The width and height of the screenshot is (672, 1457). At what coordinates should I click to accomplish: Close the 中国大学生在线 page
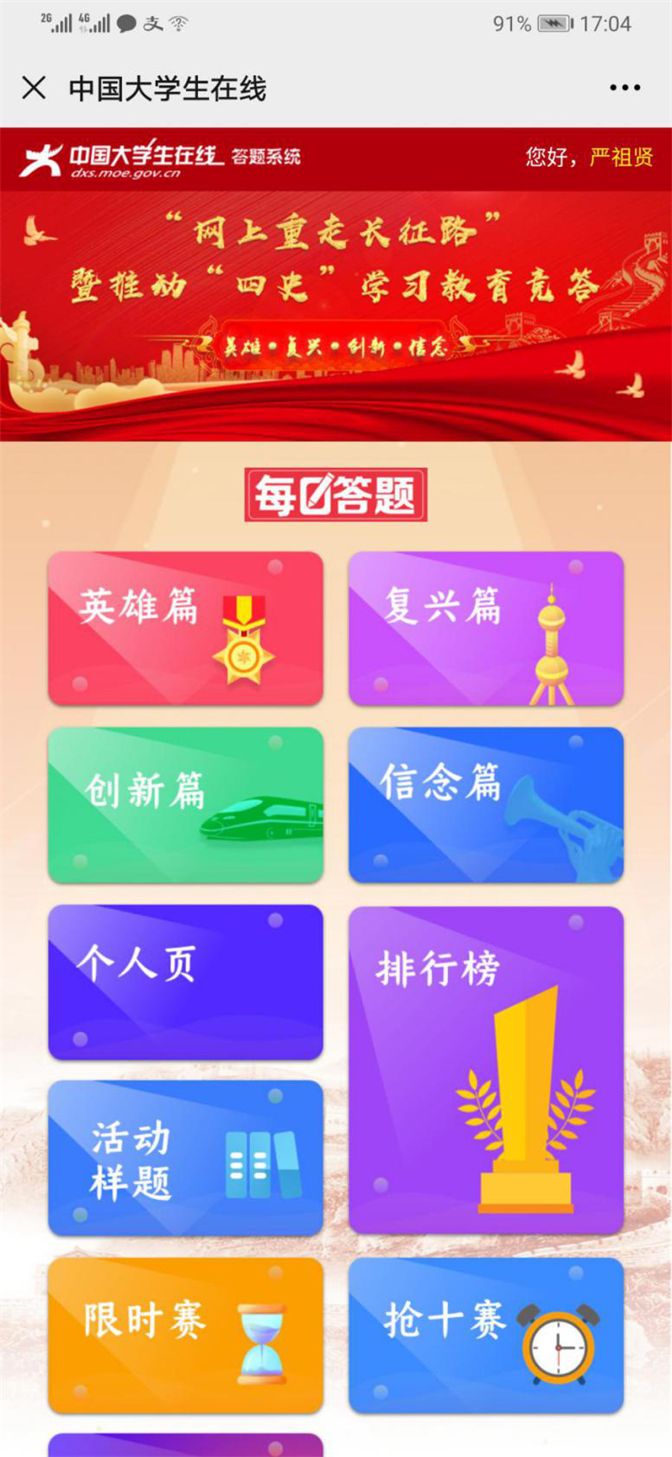point(34,88)
